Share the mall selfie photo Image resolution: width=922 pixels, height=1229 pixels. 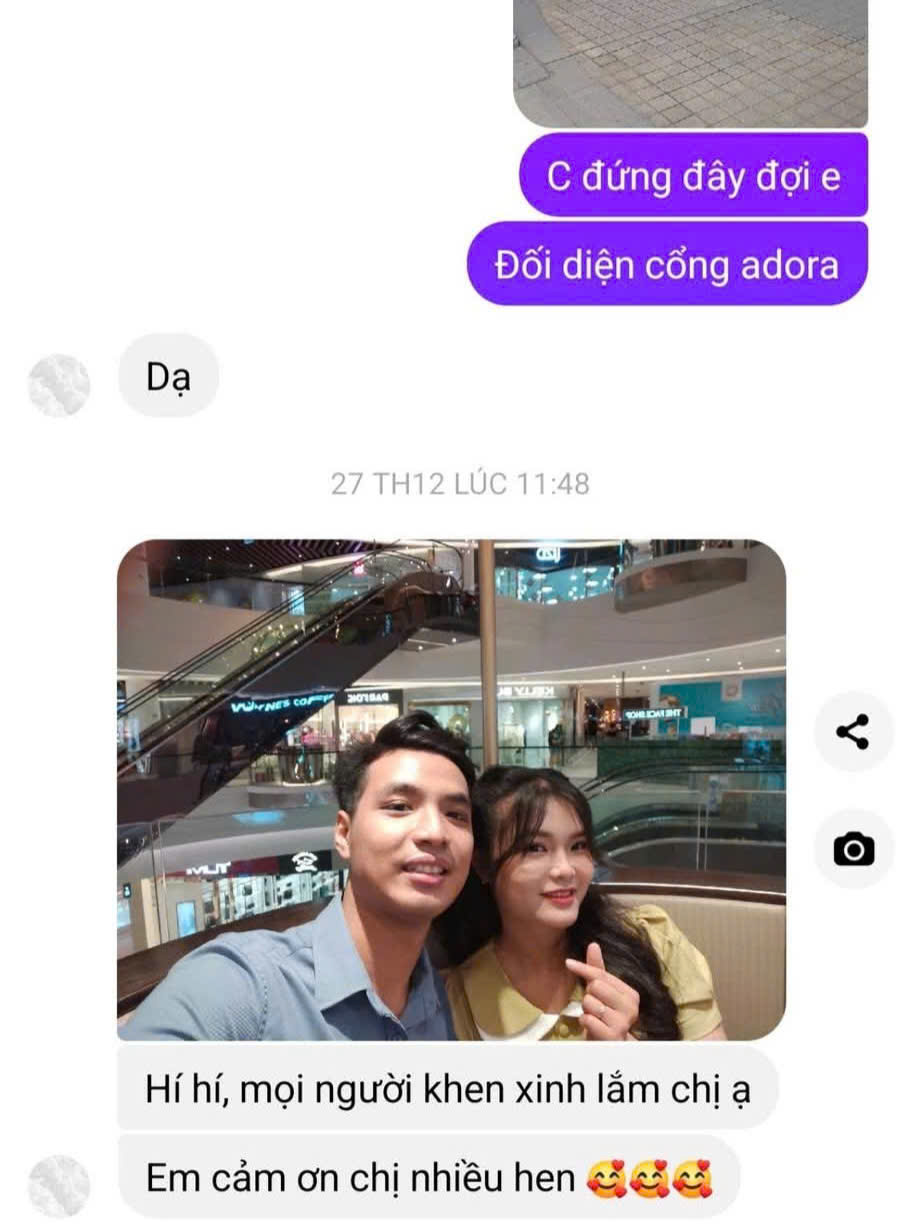tap(852, 732)
